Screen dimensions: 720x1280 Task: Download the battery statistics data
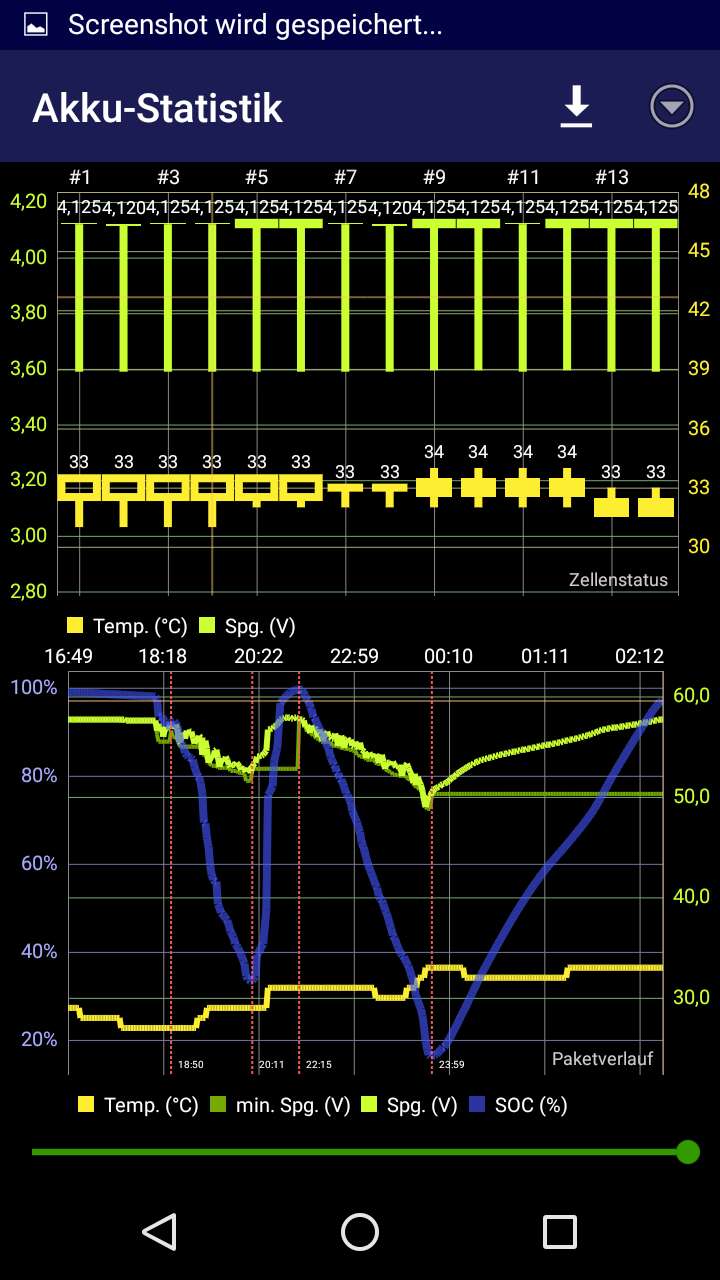coord(576,107)
